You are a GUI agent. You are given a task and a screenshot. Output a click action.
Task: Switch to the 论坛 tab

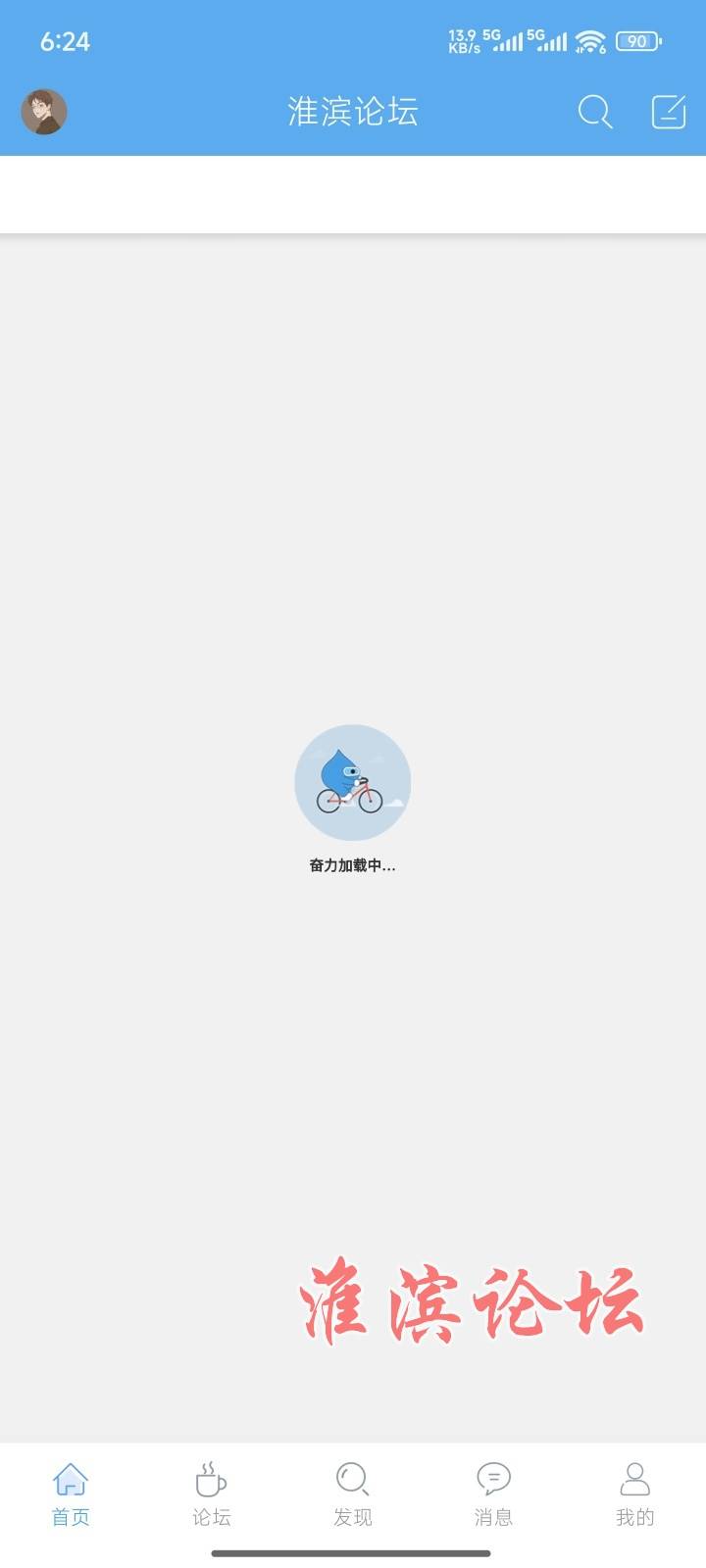212,1494
